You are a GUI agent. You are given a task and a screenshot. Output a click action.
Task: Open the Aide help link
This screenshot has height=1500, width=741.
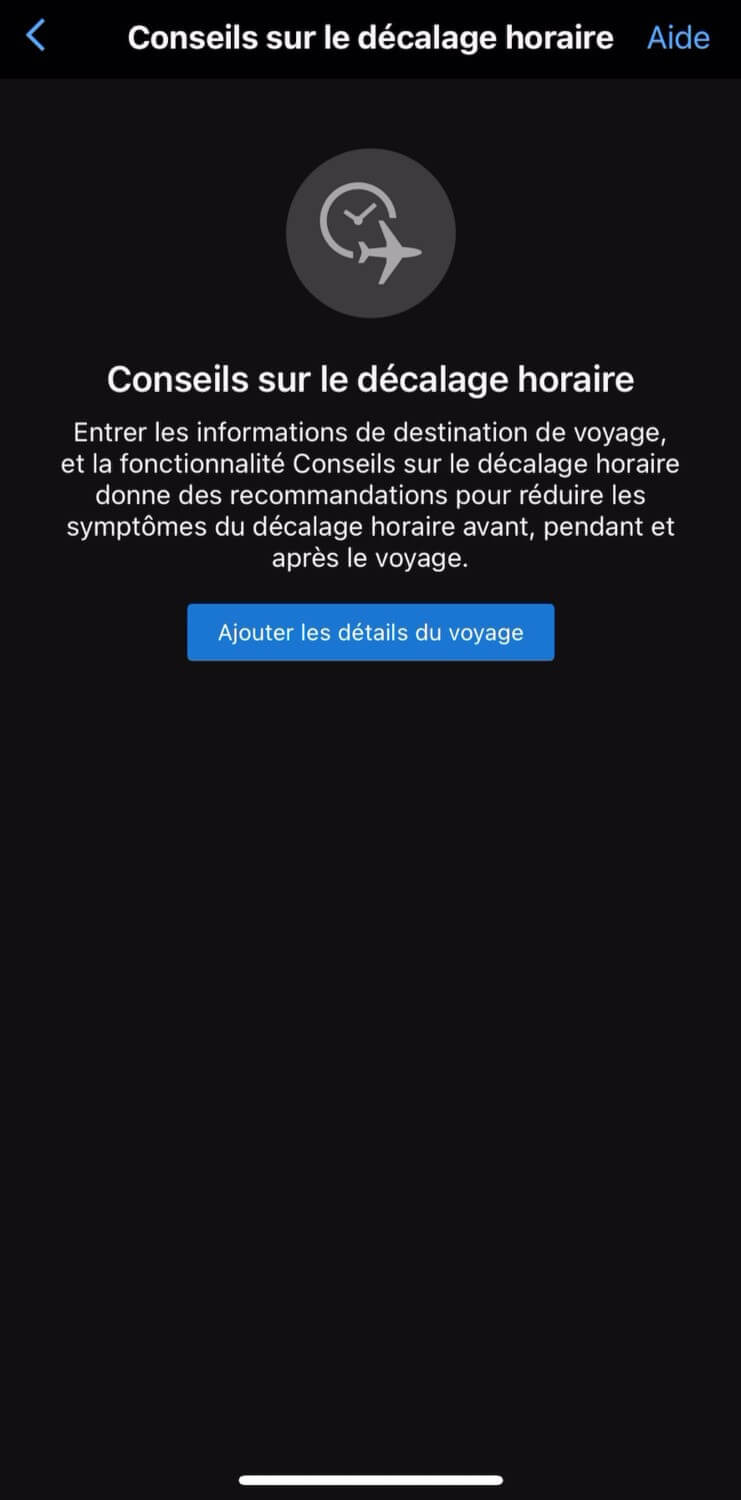(678, 38)
